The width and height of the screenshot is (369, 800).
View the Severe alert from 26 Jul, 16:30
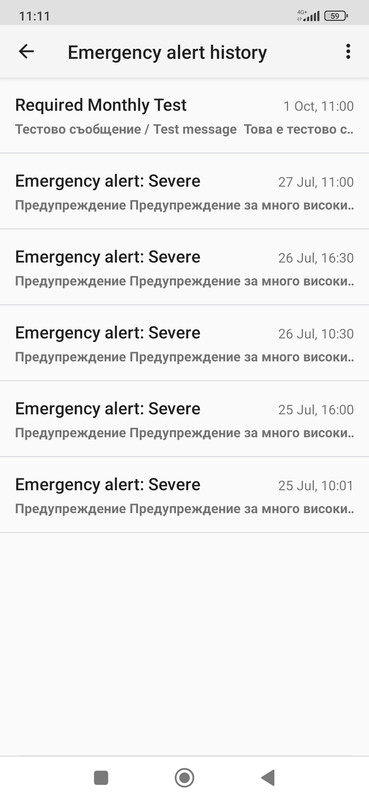[x=184, y=267]
